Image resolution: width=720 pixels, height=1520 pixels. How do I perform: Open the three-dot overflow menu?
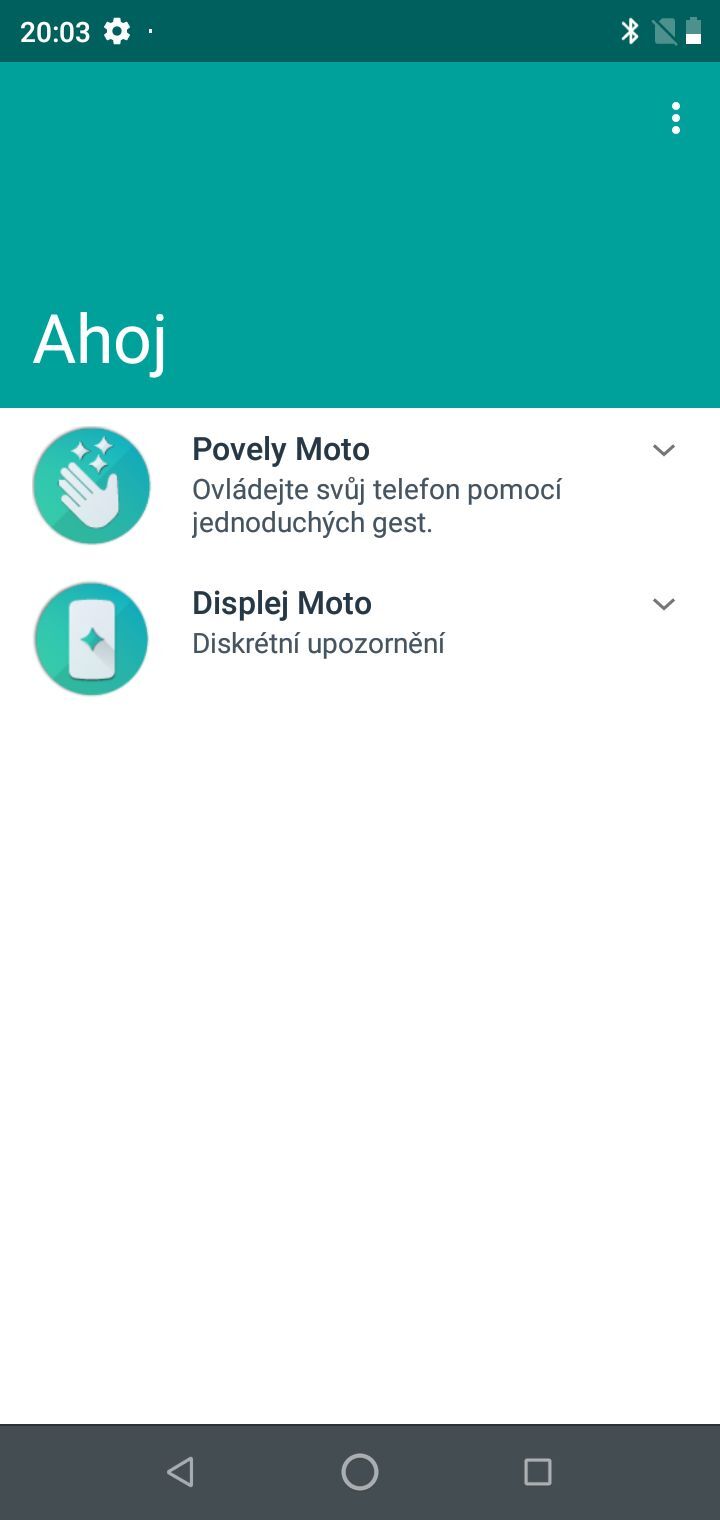(676, 118)
